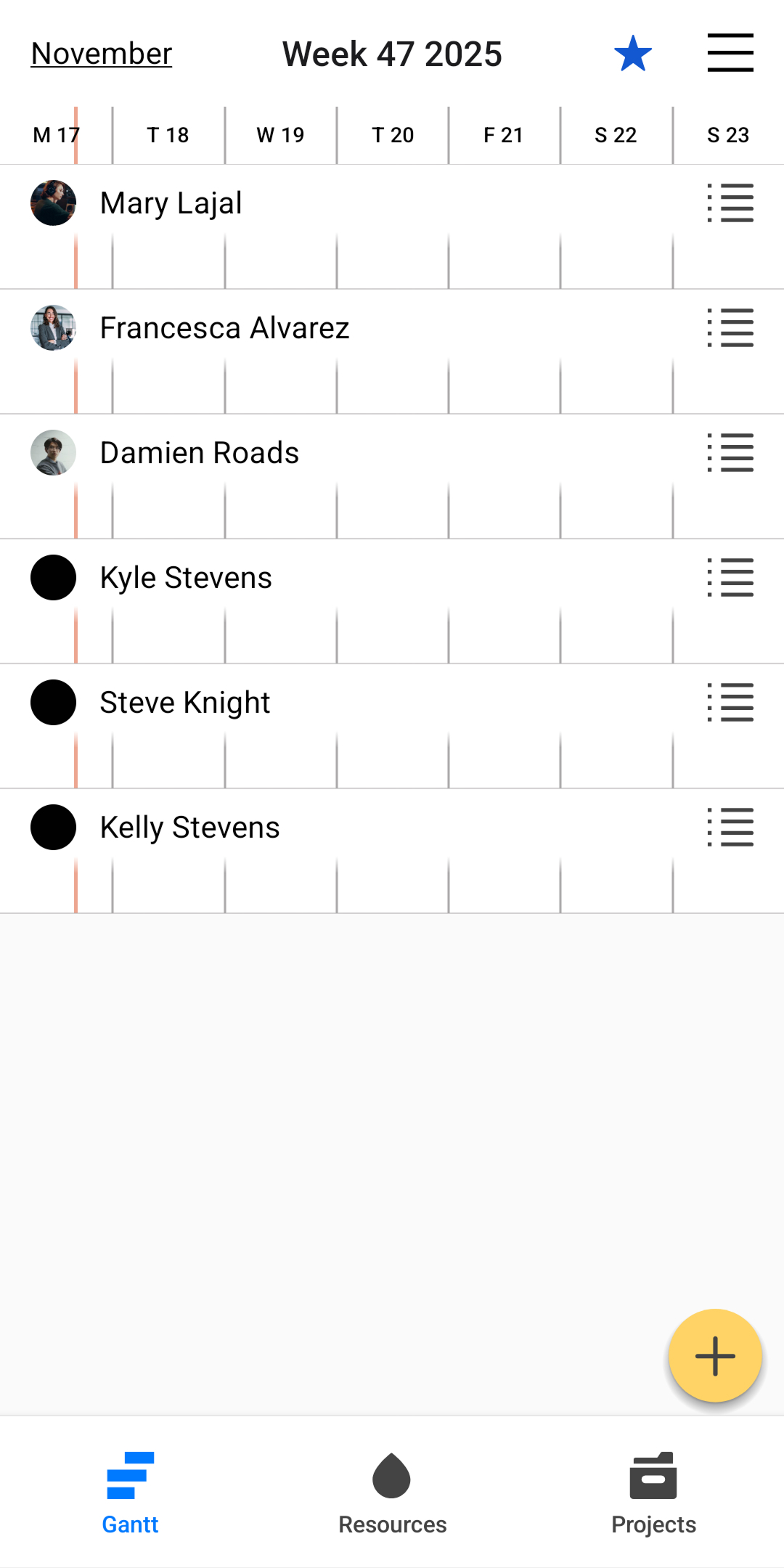Click Mary Lajal's profile avatar
The height and width of the screenshot is (1568, 784).
[52, 203]
